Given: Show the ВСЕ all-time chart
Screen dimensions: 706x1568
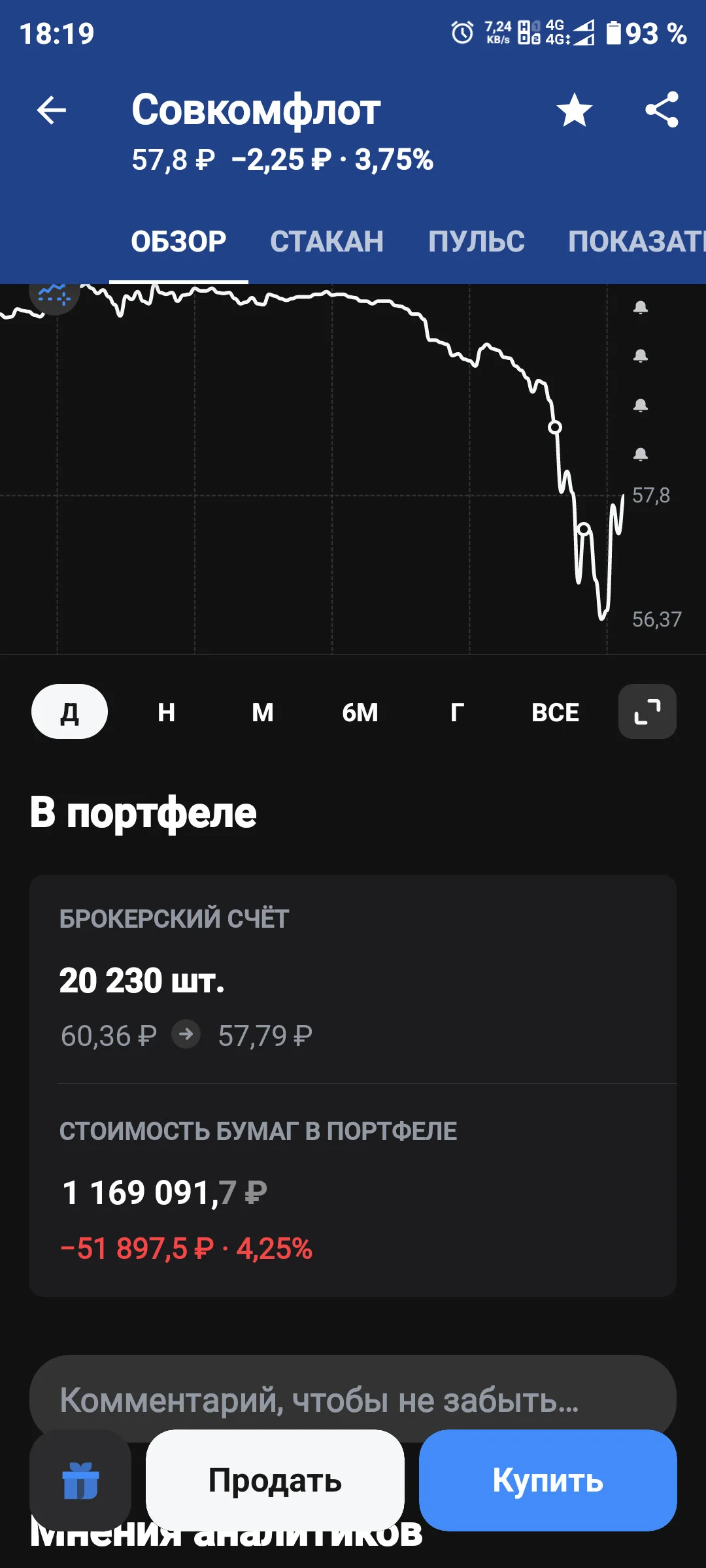Looking at the screenshot, I should [x=555, y=711].
